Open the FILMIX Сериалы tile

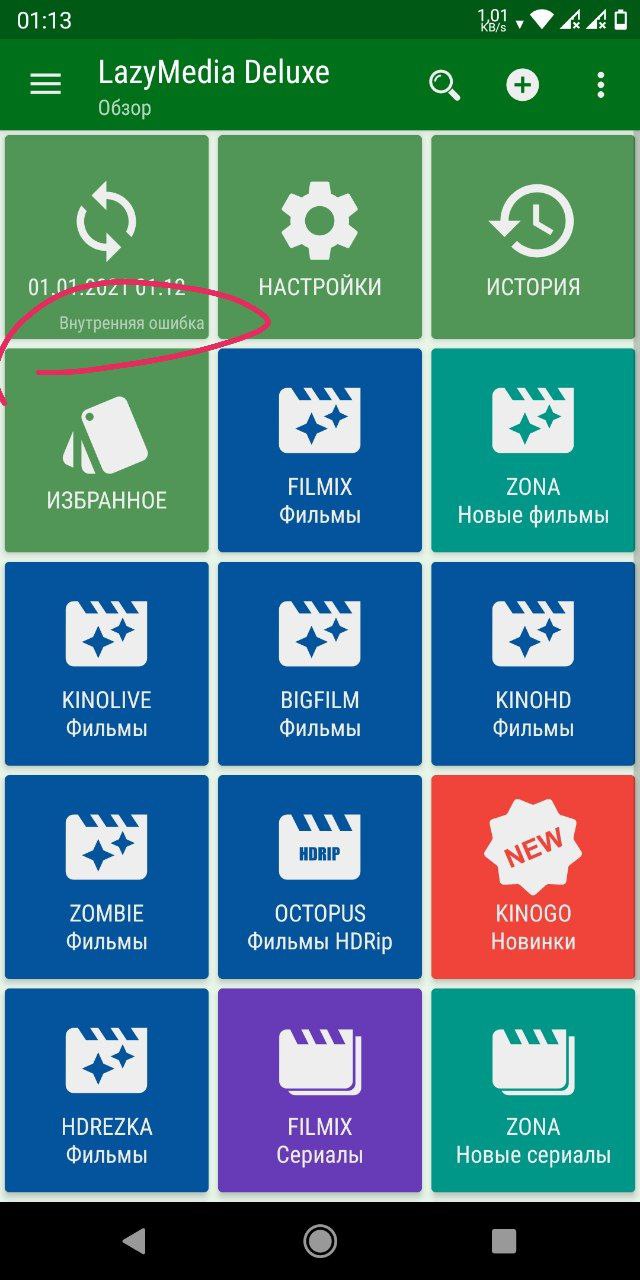(320, 1089)
